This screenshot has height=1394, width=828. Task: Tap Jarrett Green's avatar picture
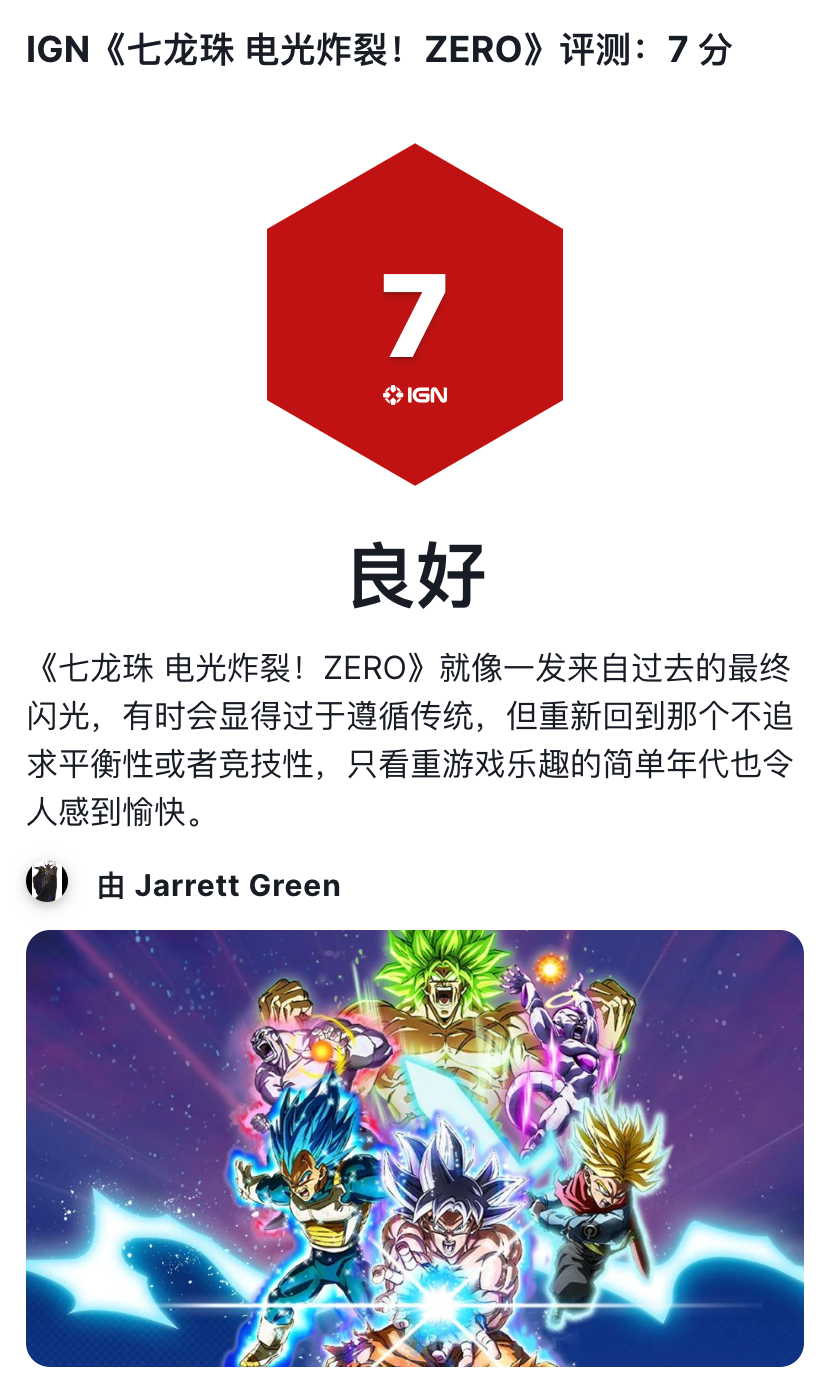[47, 882]
